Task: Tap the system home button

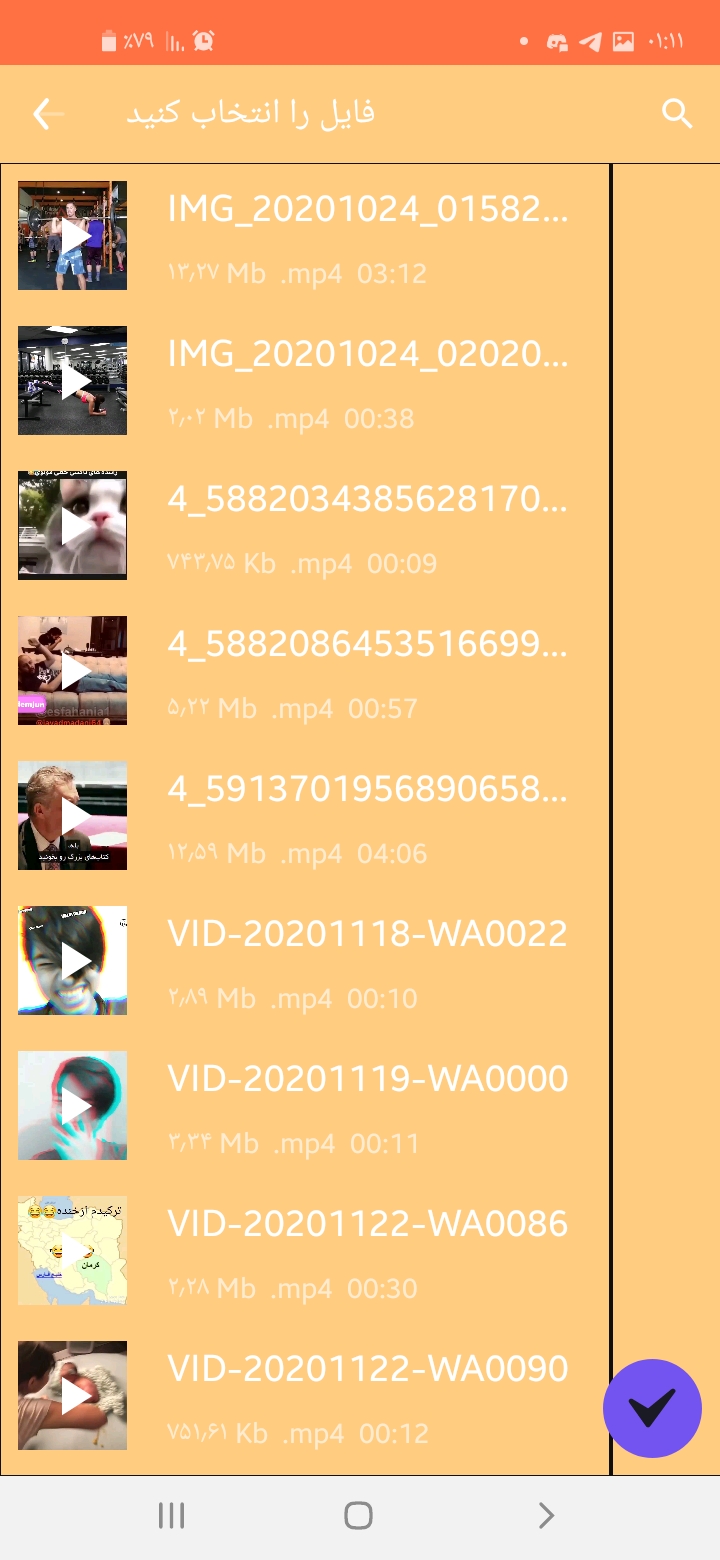Action: pyautogui.click(x=358, y=1516)
